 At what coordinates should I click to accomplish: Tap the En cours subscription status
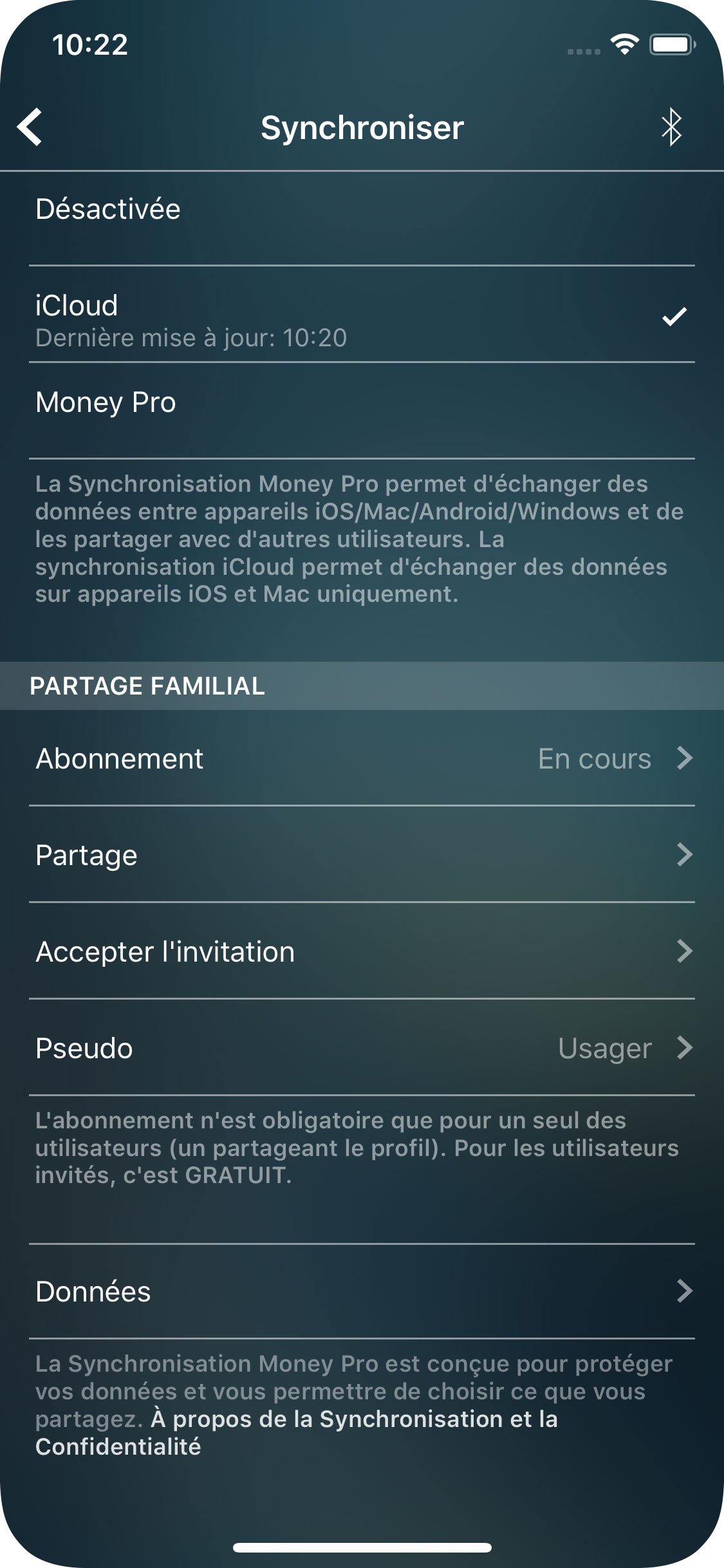pos(594,759)
